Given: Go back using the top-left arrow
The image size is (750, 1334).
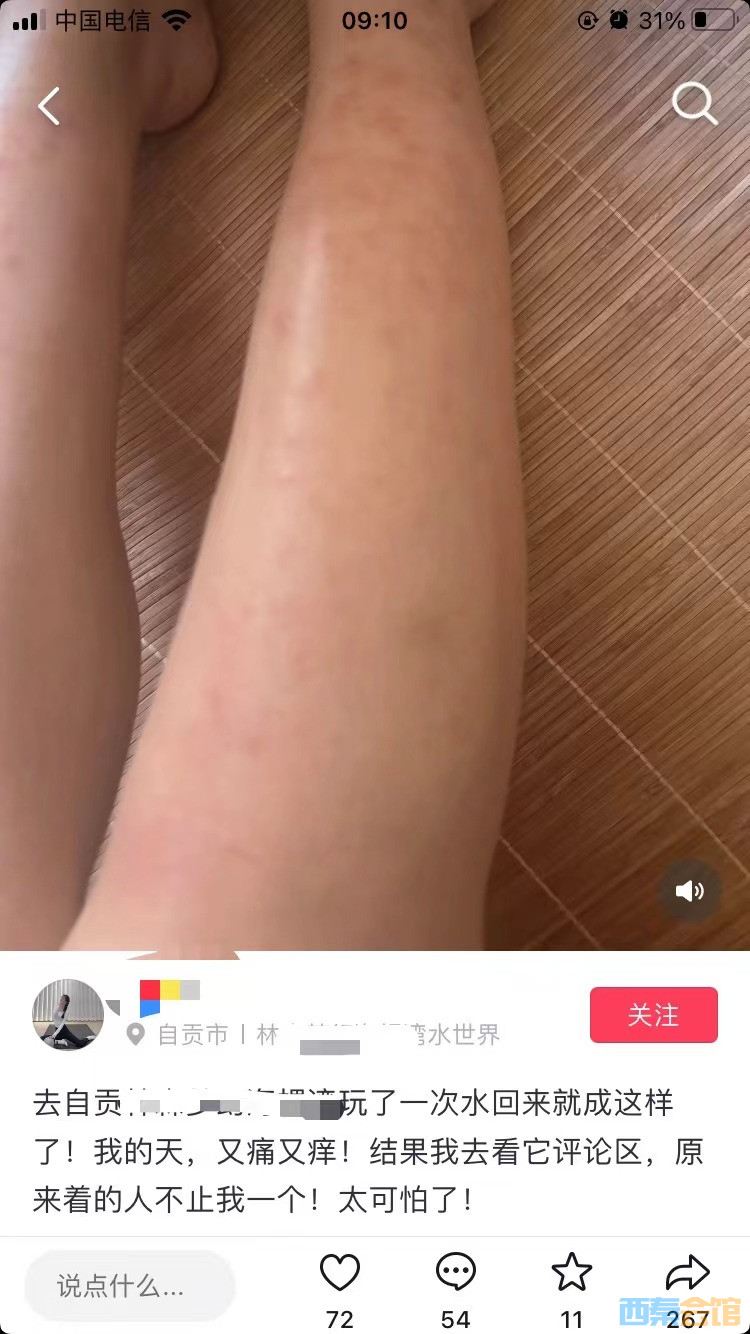Looking at the screenshot, I should click(x=49, y=105).
